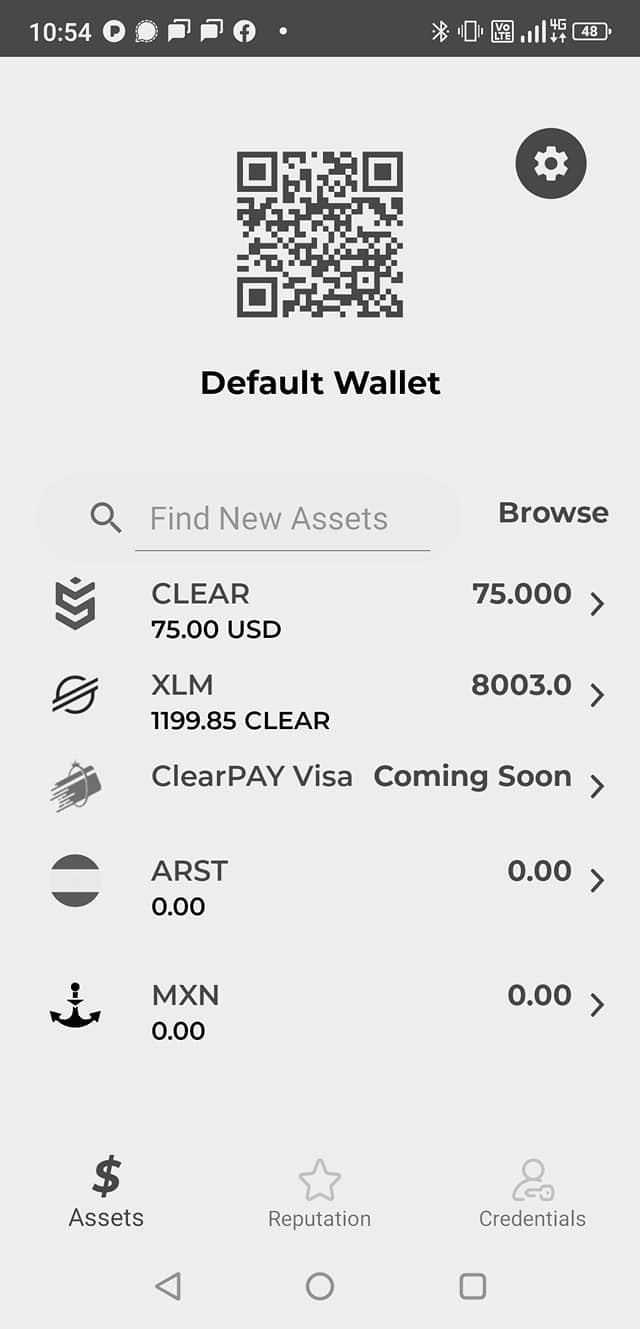Viewport: 640px width, 1329px height.
Task: Tap the system home button
Action: pos(320,1286)
